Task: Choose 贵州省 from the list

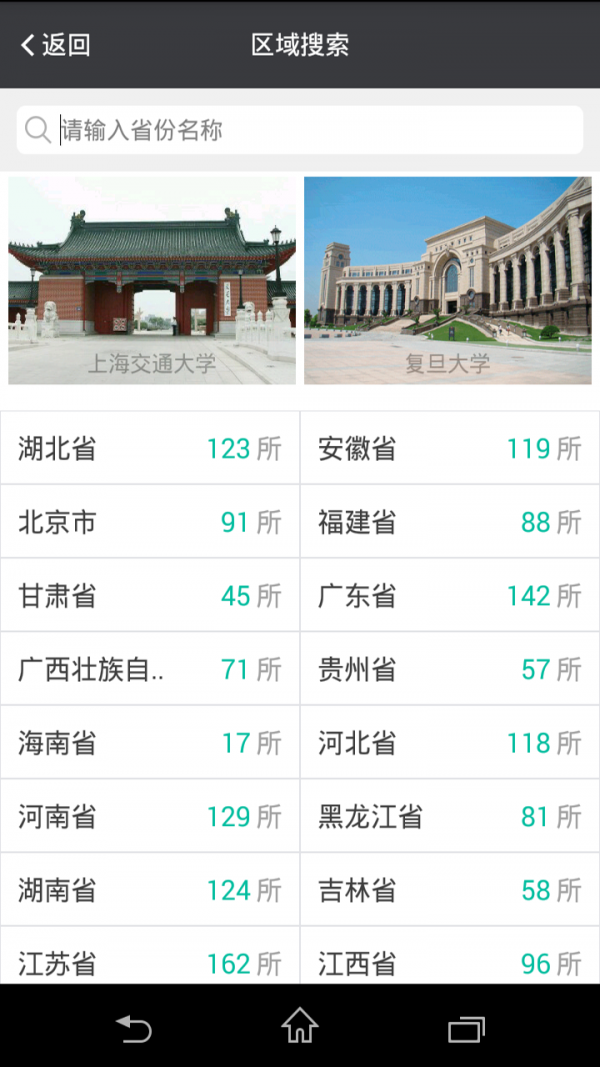Action: click(x=450, y=669)
